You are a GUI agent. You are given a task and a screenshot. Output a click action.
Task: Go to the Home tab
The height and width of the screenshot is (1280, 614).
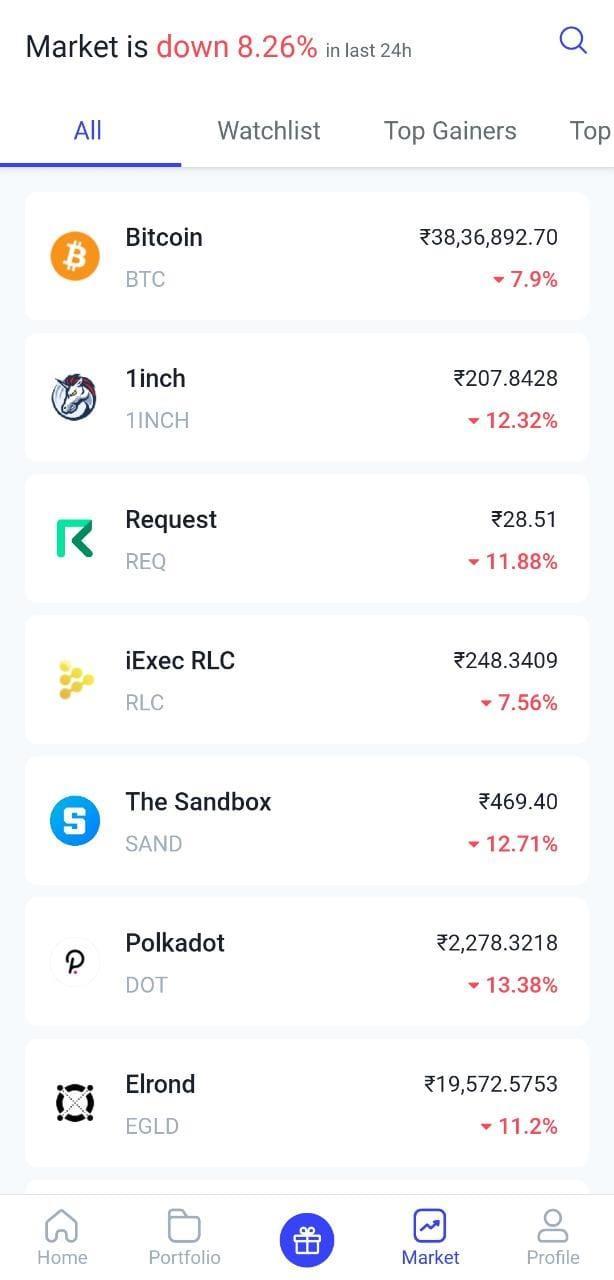pyautogui.click(x=62, y=1237)
